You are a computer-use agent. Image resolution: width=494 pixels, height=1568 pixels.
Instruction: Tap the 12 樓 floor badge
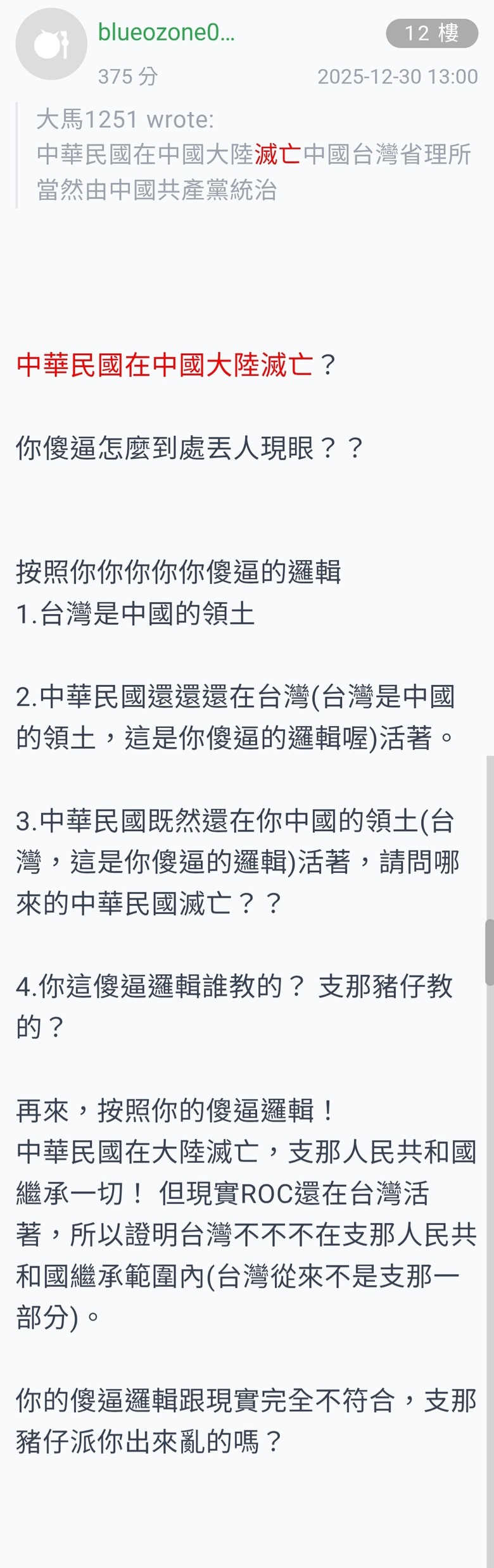point(431,34)
